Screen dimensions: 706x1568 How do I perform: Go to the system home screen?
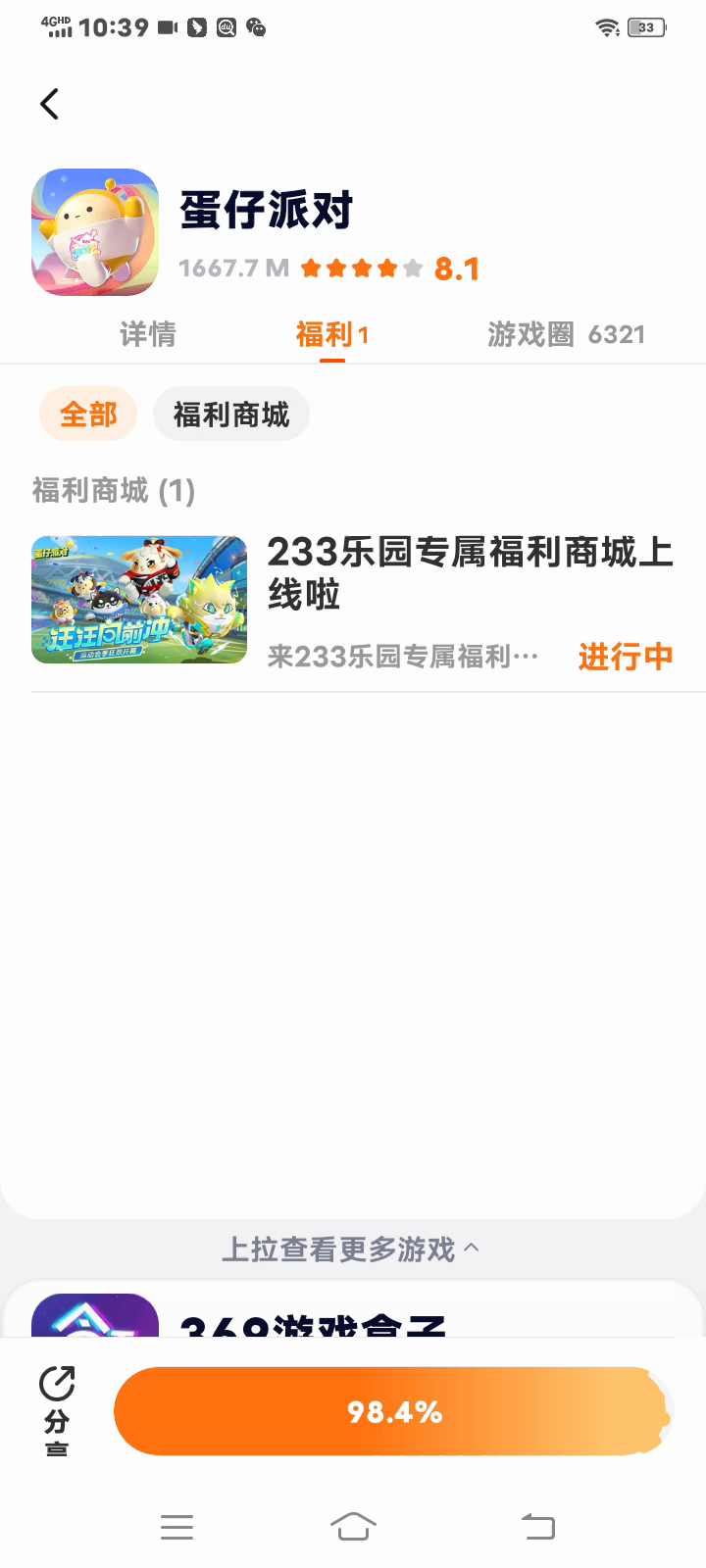[353, 1526]
